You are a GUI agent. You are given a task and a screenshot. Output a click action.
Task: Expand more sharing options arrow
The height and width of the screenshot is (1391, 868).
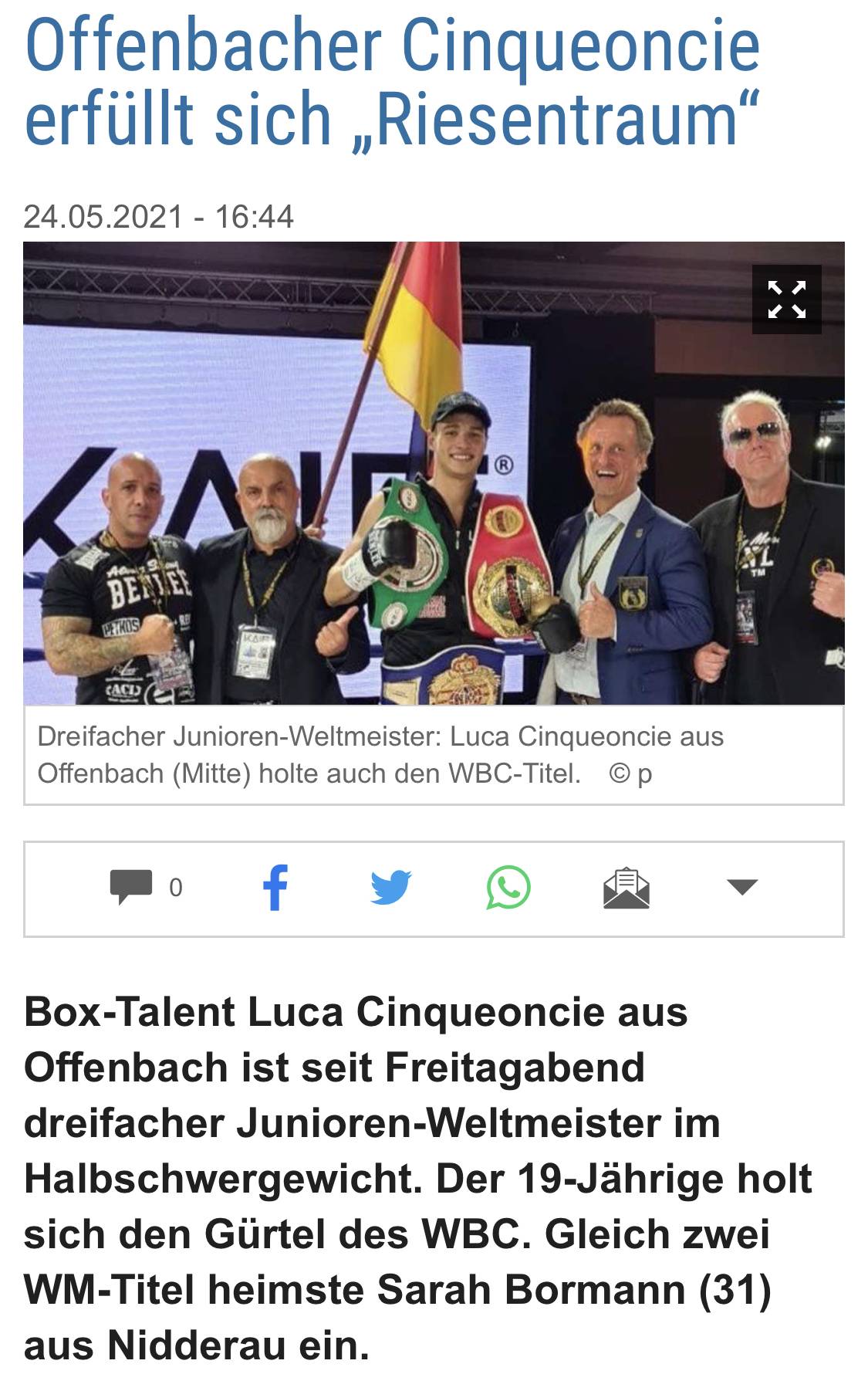point(742,887)
